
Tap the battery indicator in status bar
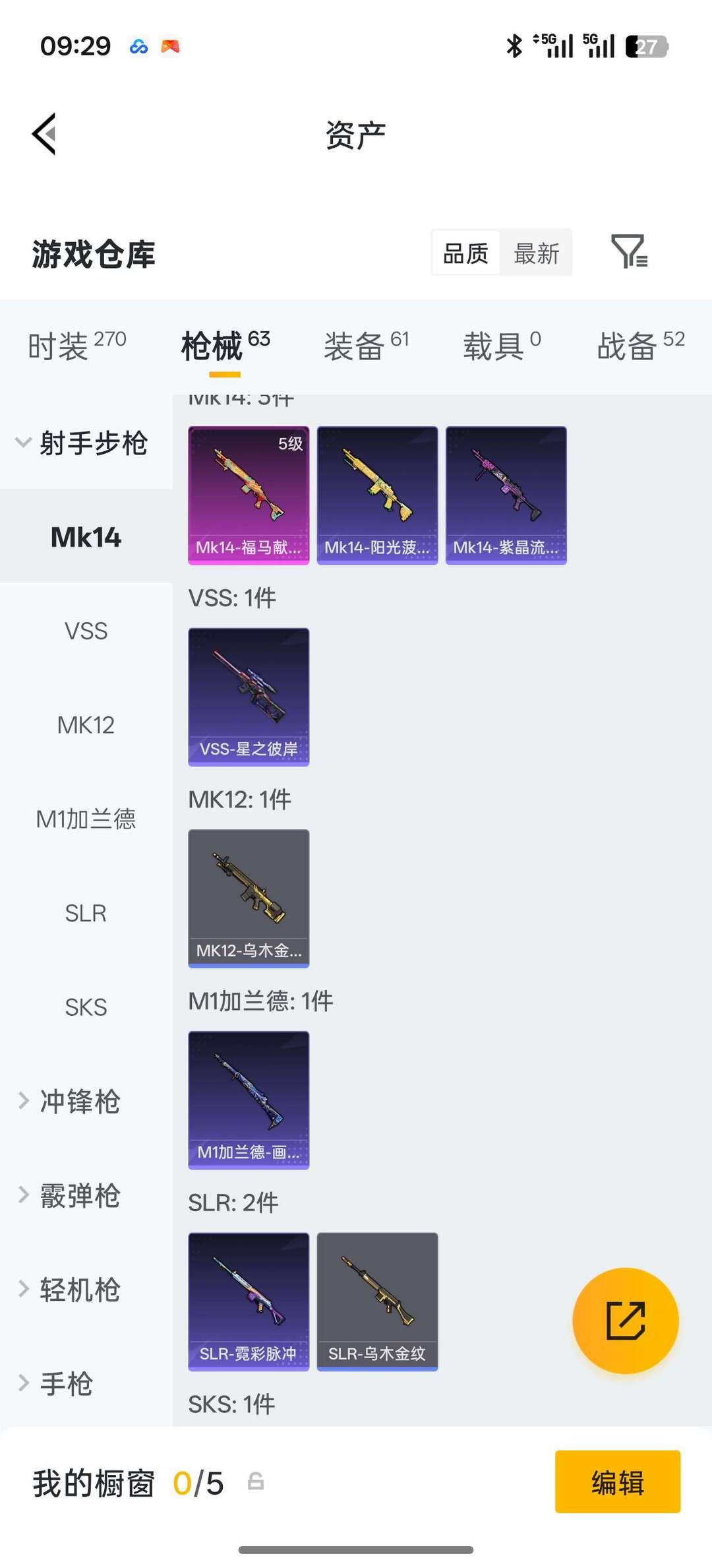647,46
